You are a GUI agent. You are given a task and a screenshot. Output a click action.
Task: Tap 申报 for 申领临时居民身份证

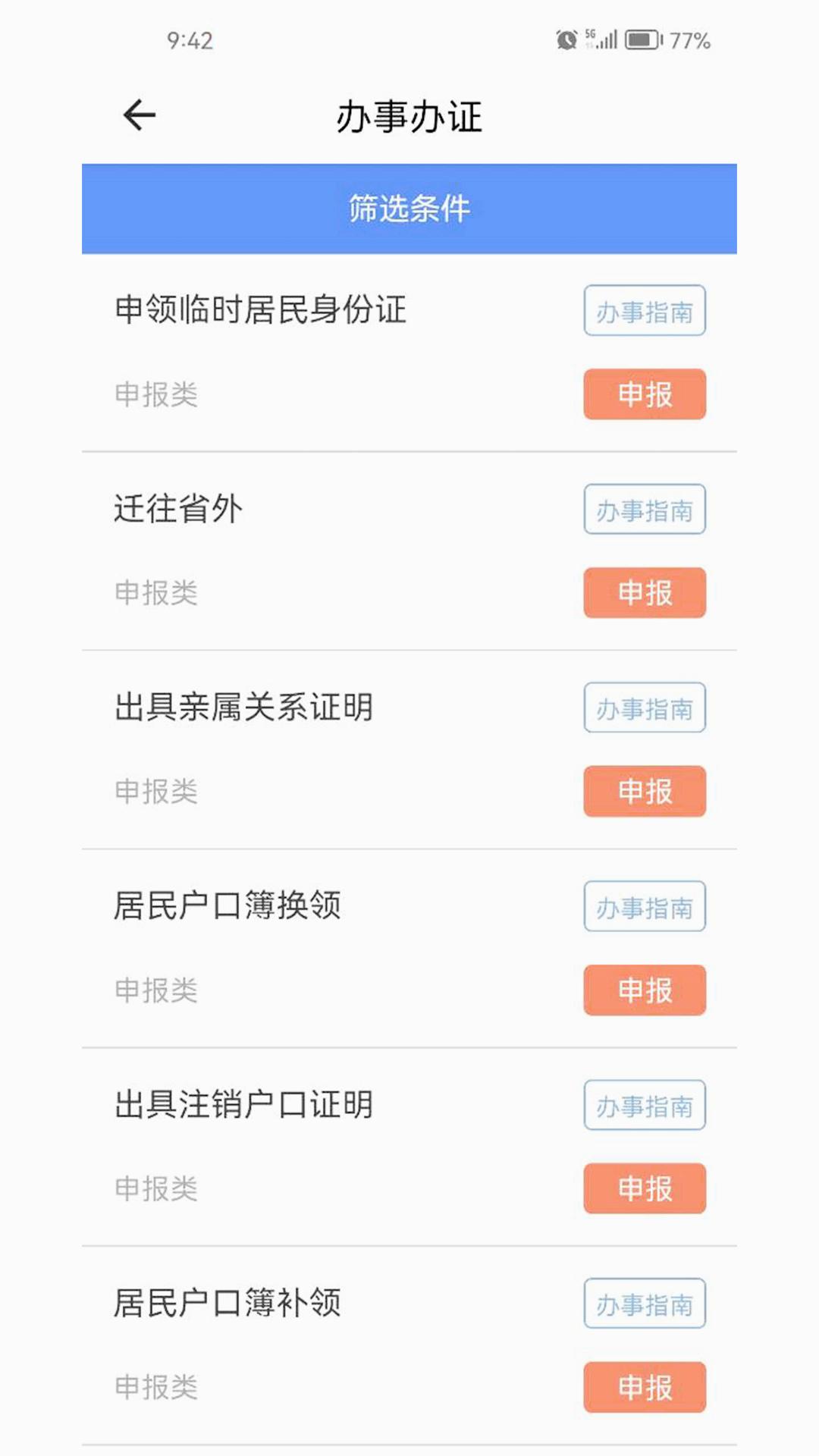click(644, 394)
